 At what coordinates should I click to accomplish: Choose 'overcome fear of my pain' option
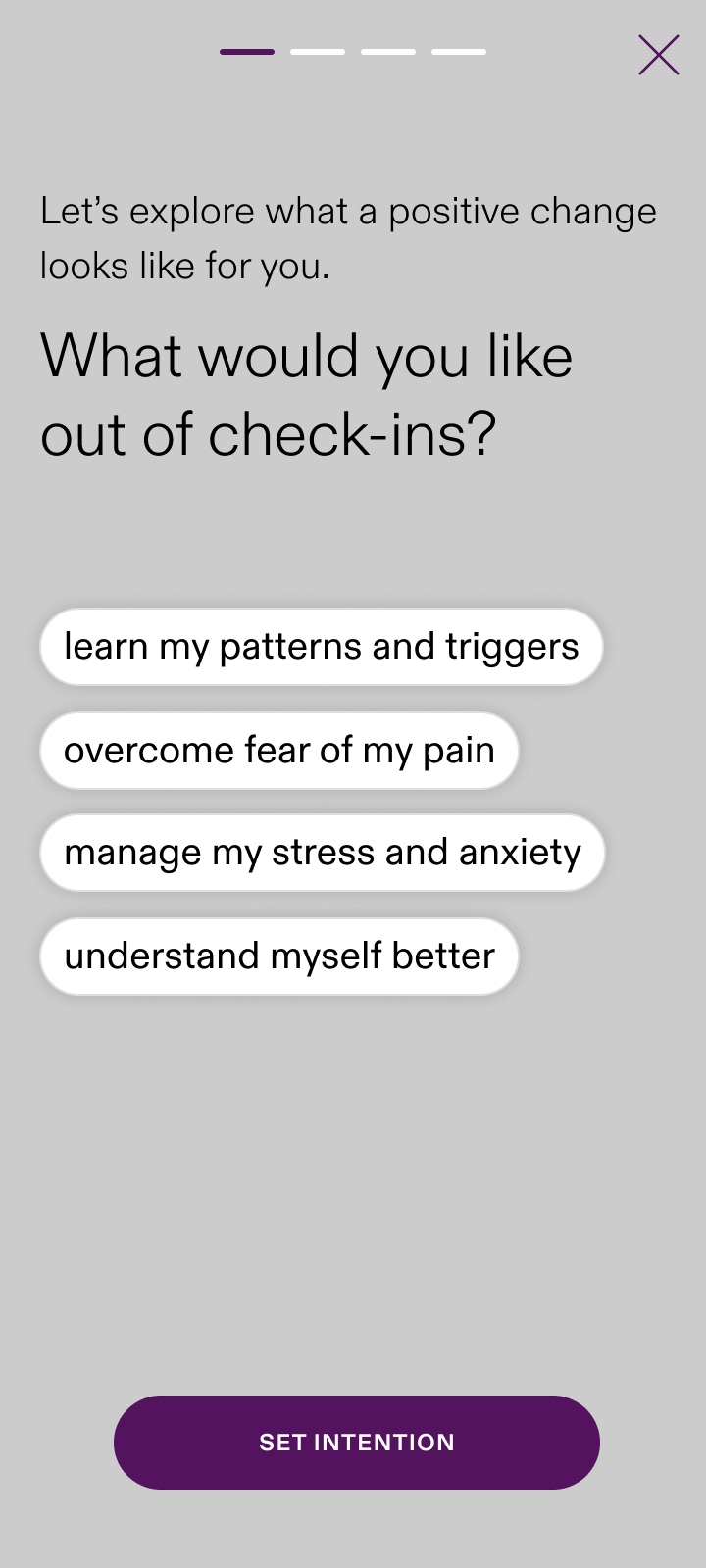click(x=279, y=751)
